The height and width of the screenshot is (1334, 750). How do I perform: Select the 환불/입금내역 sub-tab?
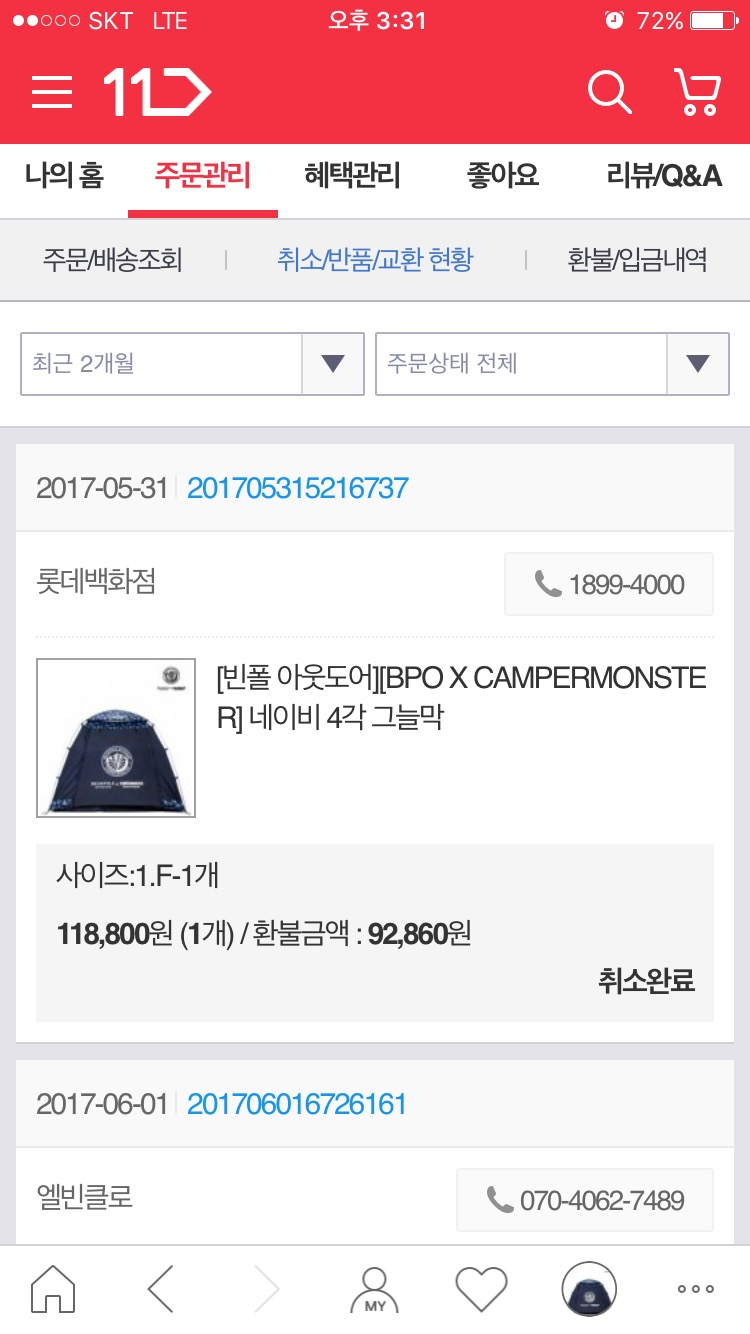(x=637, y=261)
